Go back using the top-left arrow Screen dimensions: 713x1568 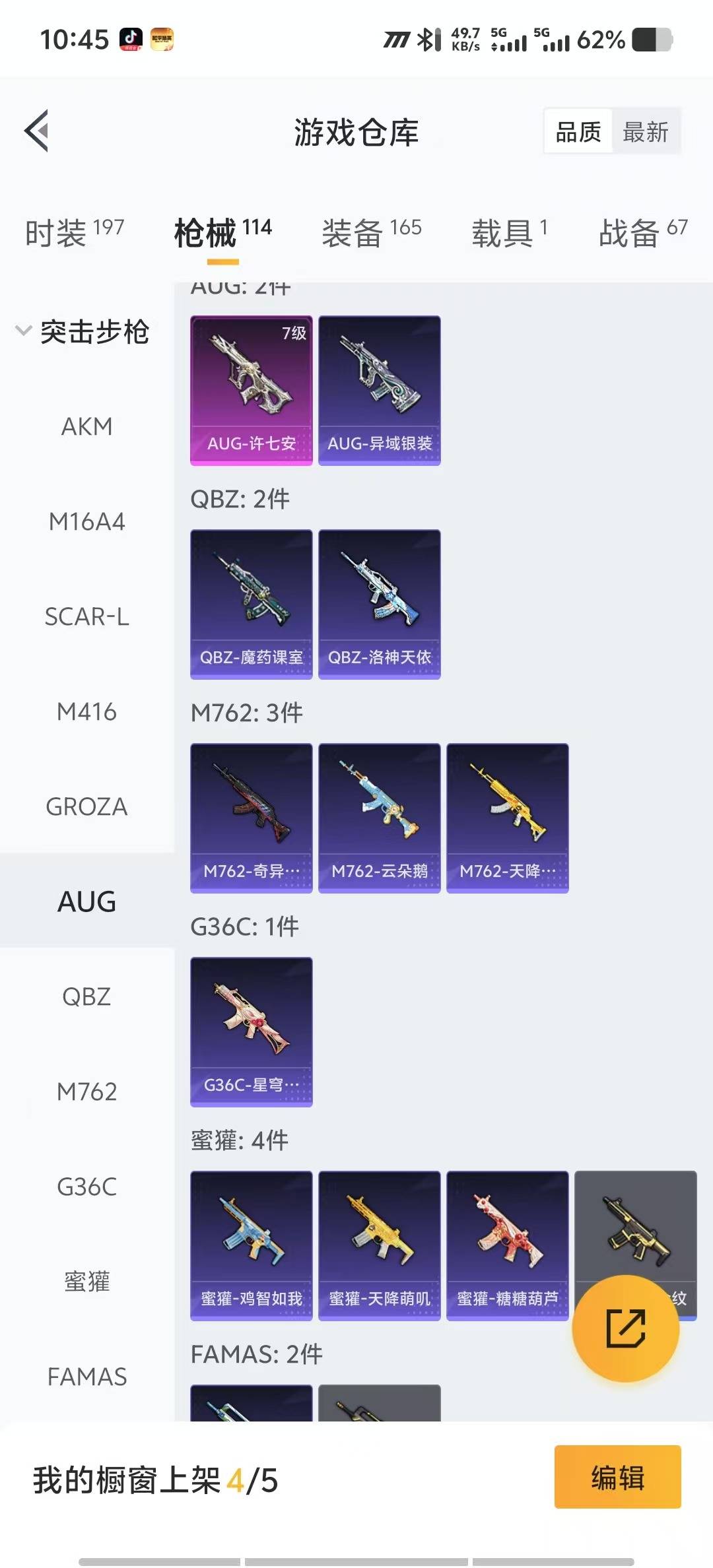(x=37, y=131)
